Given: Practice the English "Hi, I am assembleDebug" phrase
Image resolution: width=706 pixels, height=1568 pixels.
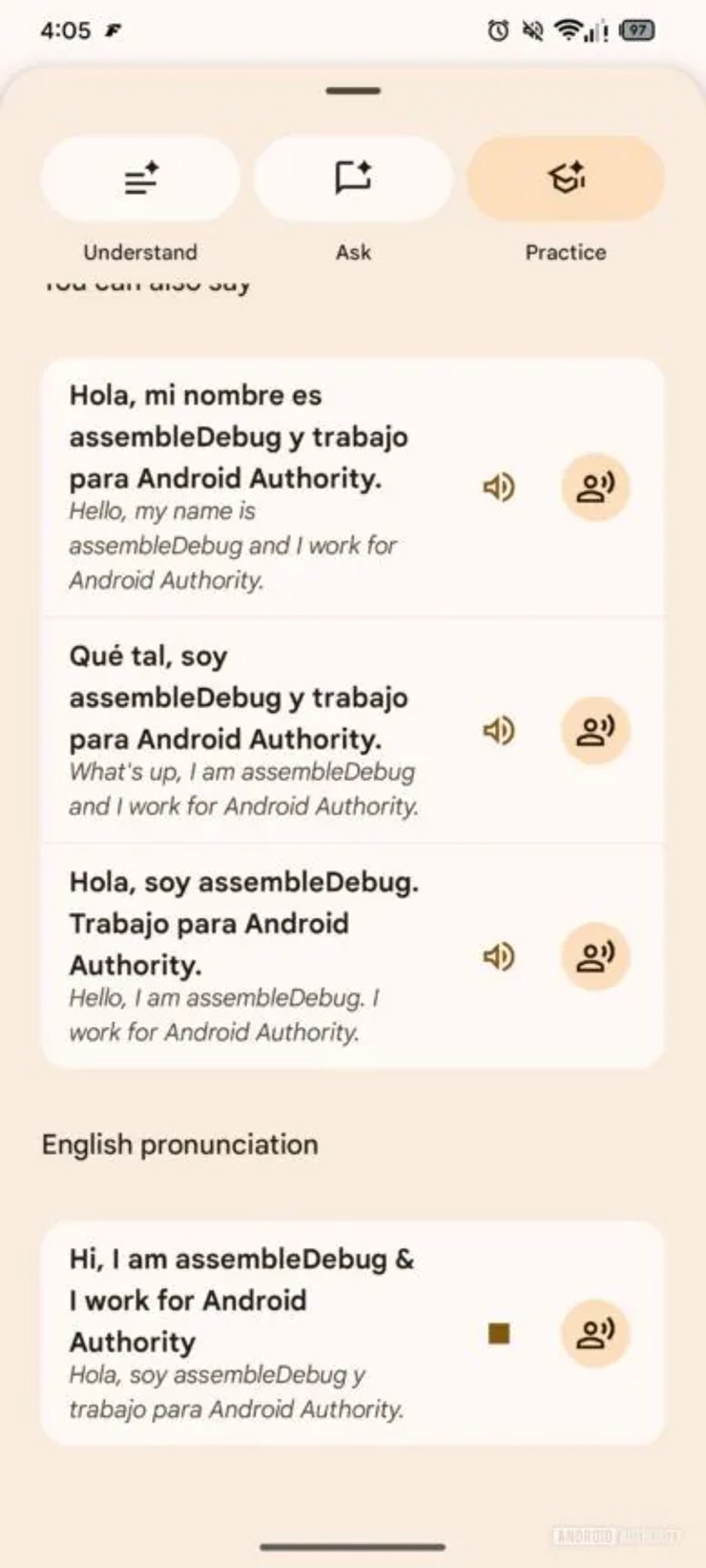Looking at the screenshot, I should pos(595,1333).
